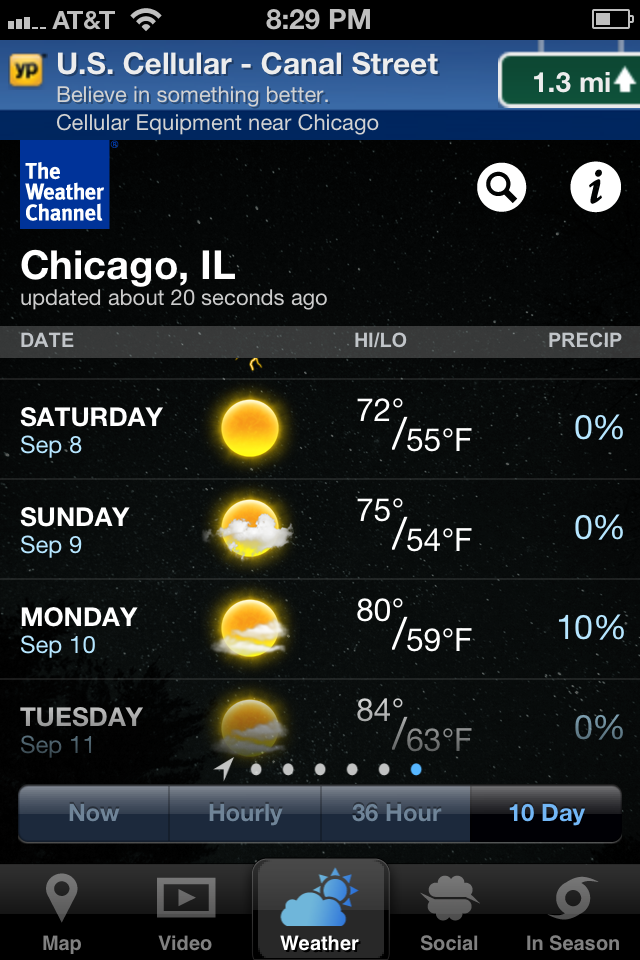Screen dimensions: 640x960
Task: Open Saturday Sep 8 forecast row
Action: point(320,429)
